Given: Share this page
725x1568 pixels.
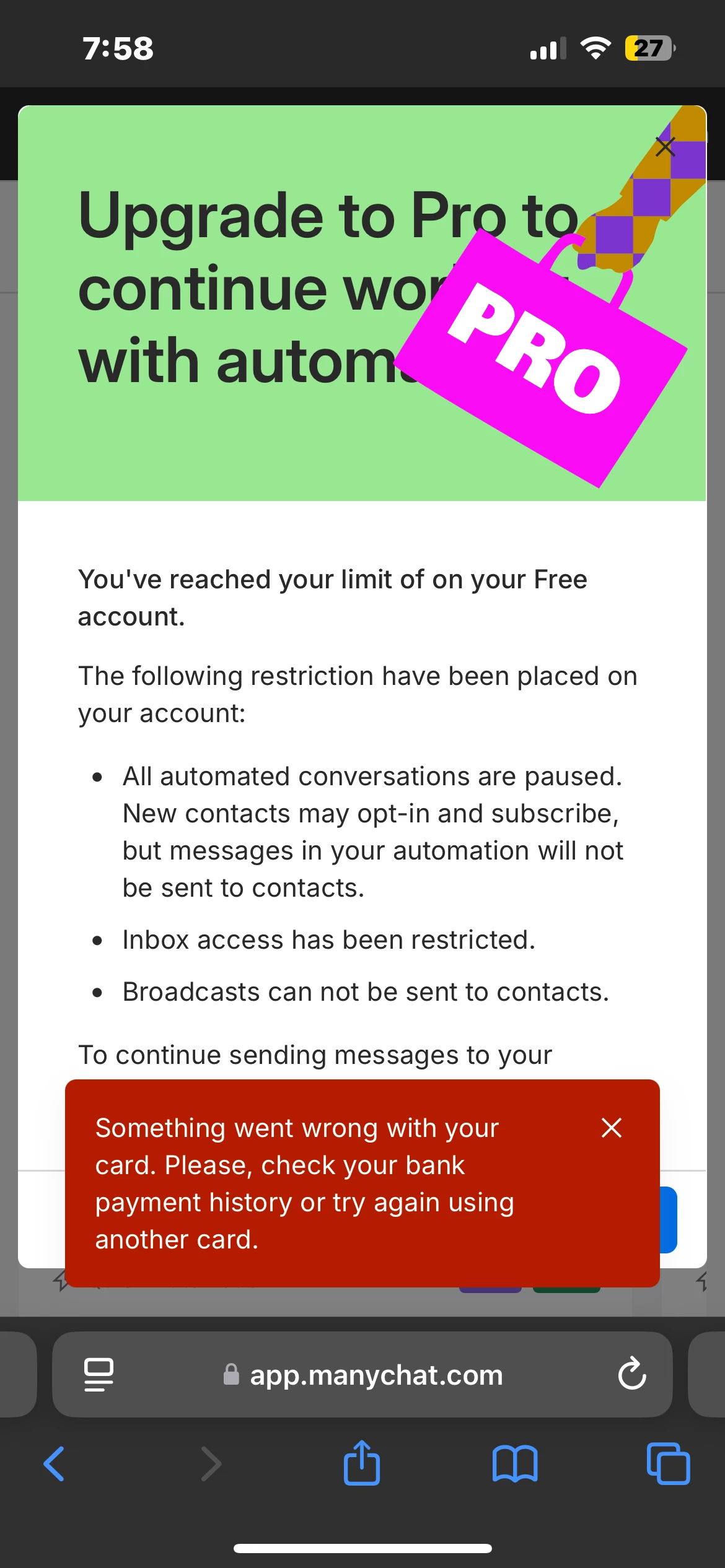Looking at the screenshot, I should coord(362,1464).
